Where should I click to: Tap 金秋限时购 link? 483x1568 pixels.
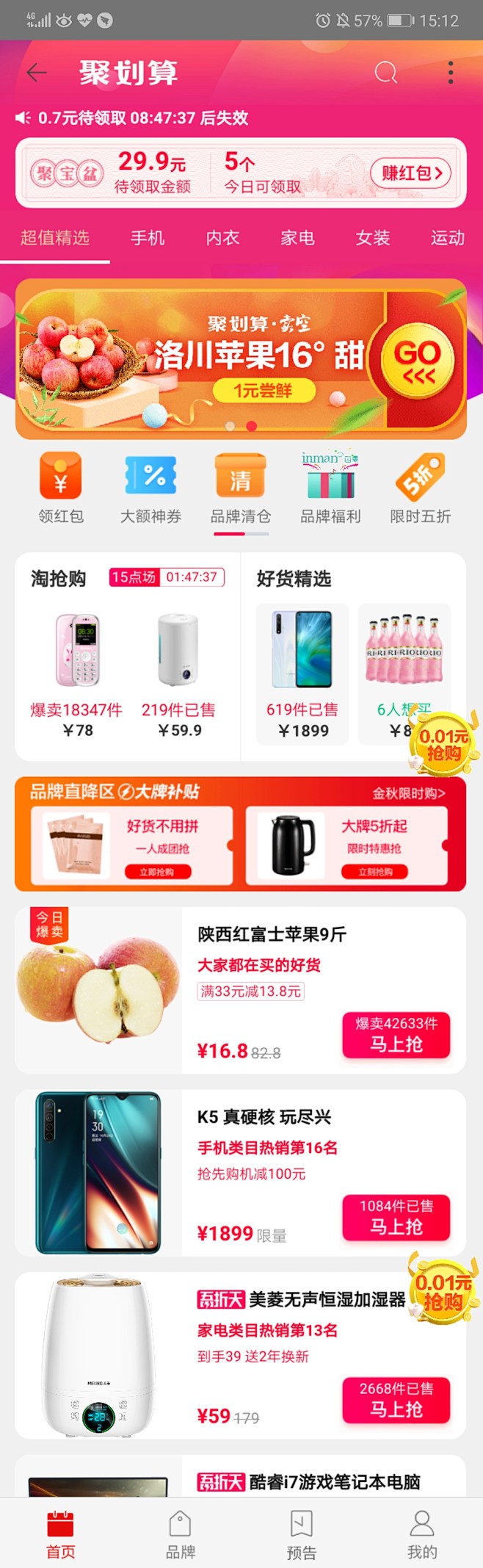(408, 793)
